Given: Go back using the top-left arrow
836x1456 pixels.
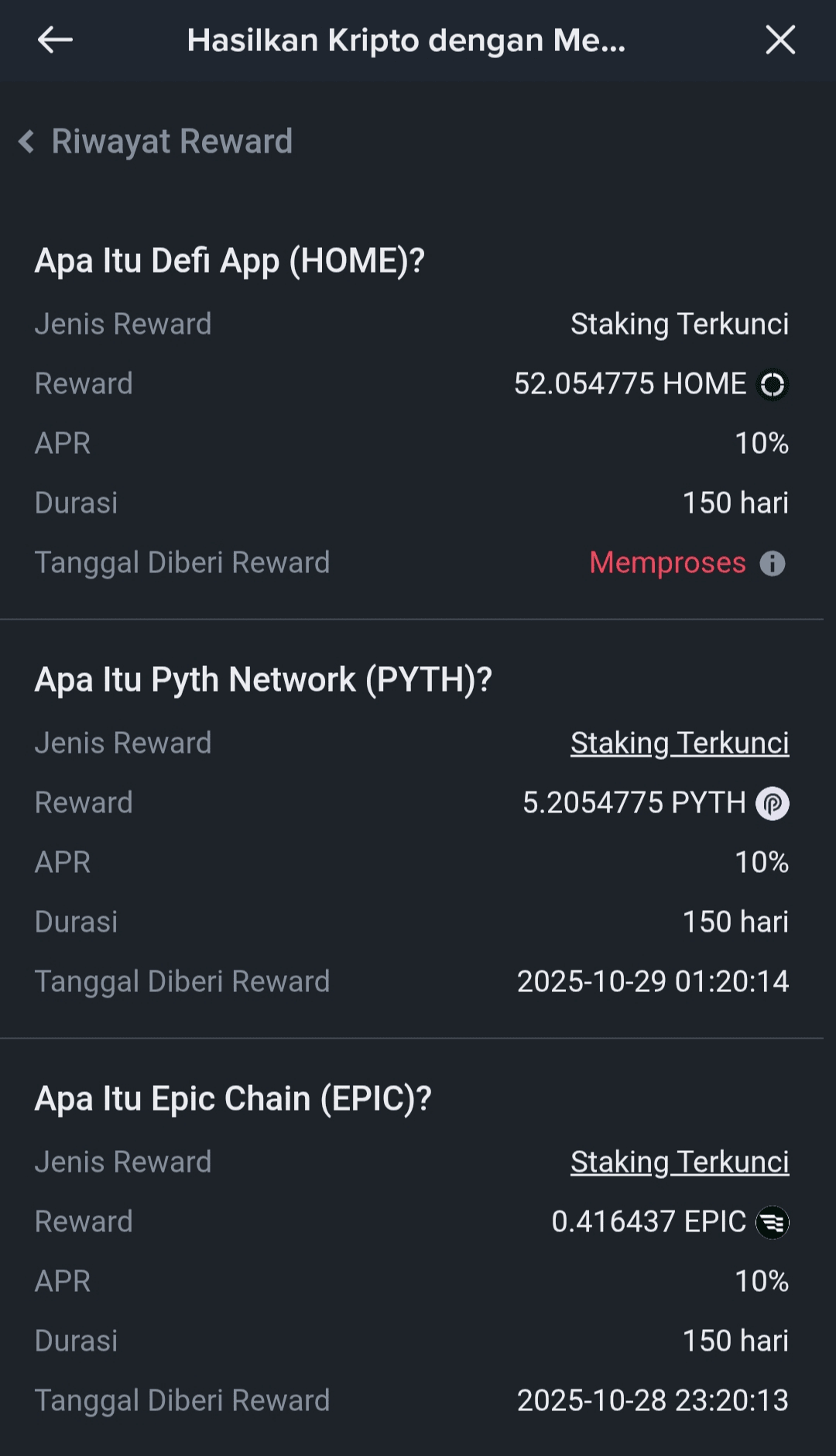Looking at the screenshot, I should 55,39.
